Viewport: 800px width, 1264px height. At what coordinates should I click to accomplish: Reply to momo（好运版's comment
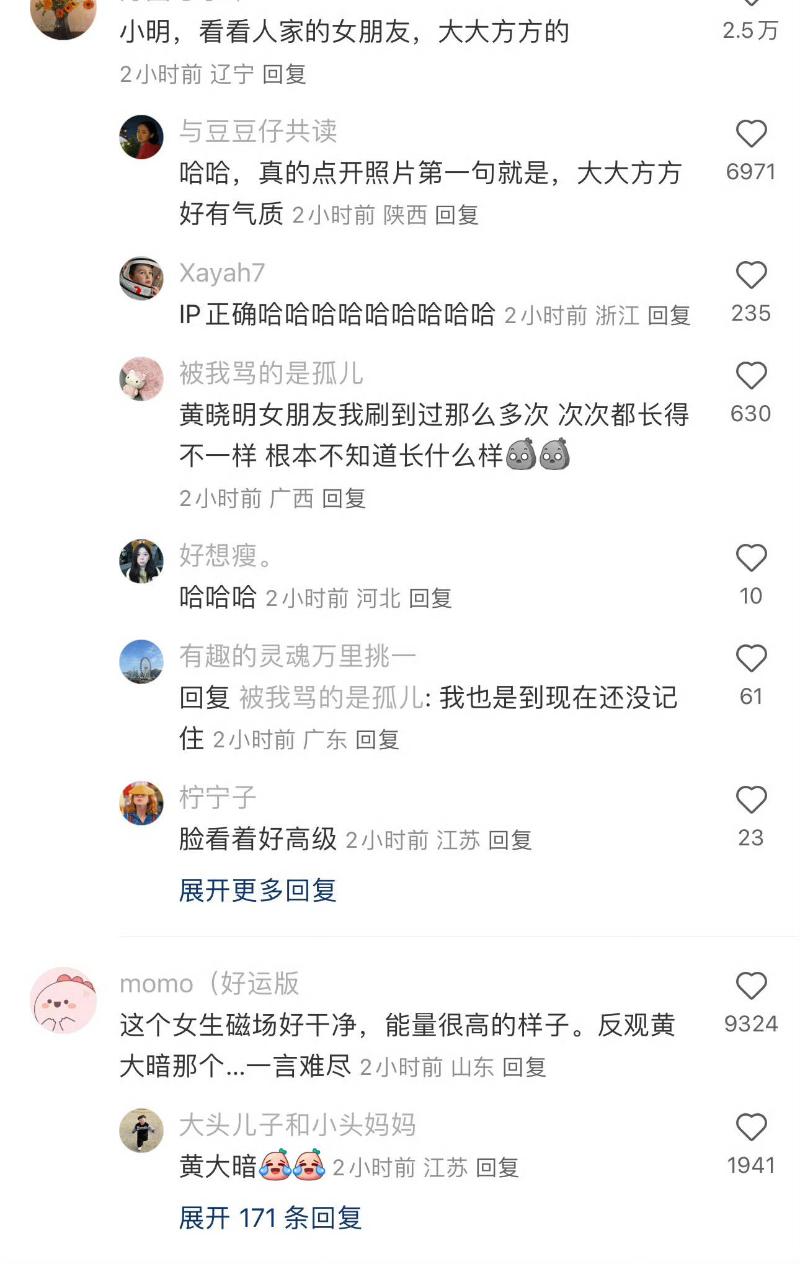tap(524, 1068)
